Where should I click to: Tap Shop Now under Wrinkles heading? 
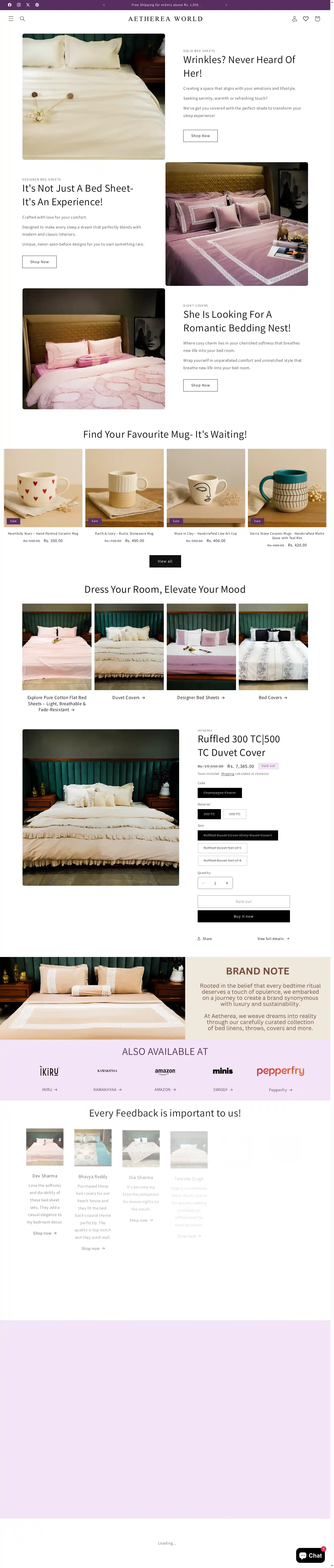click(200, 136)
